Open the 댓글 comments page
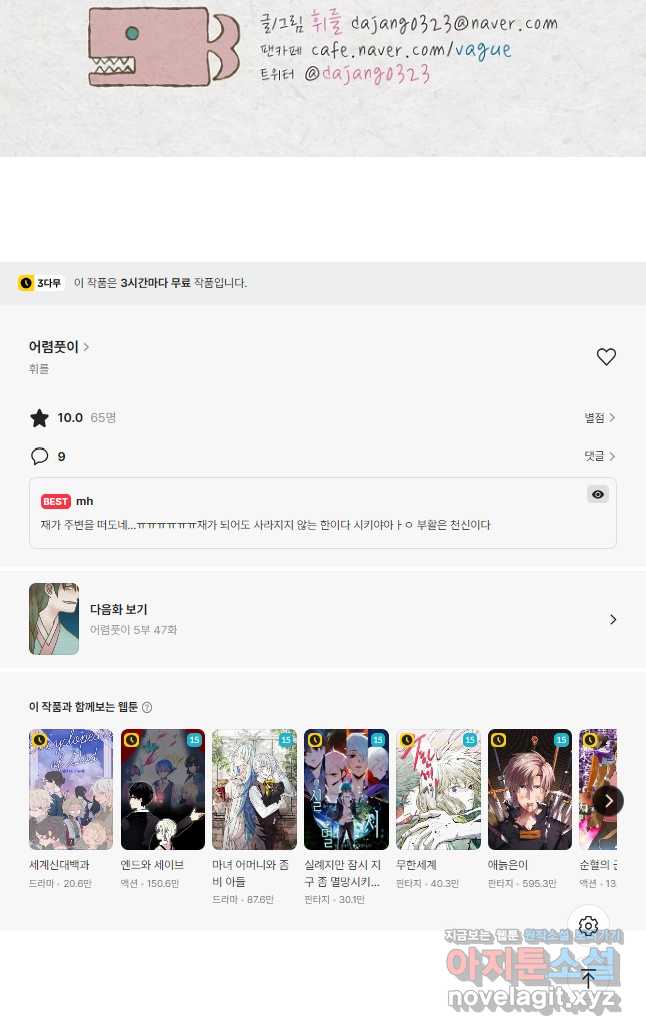The width and height of the screenshot is (646, 1036). [599, 456]
